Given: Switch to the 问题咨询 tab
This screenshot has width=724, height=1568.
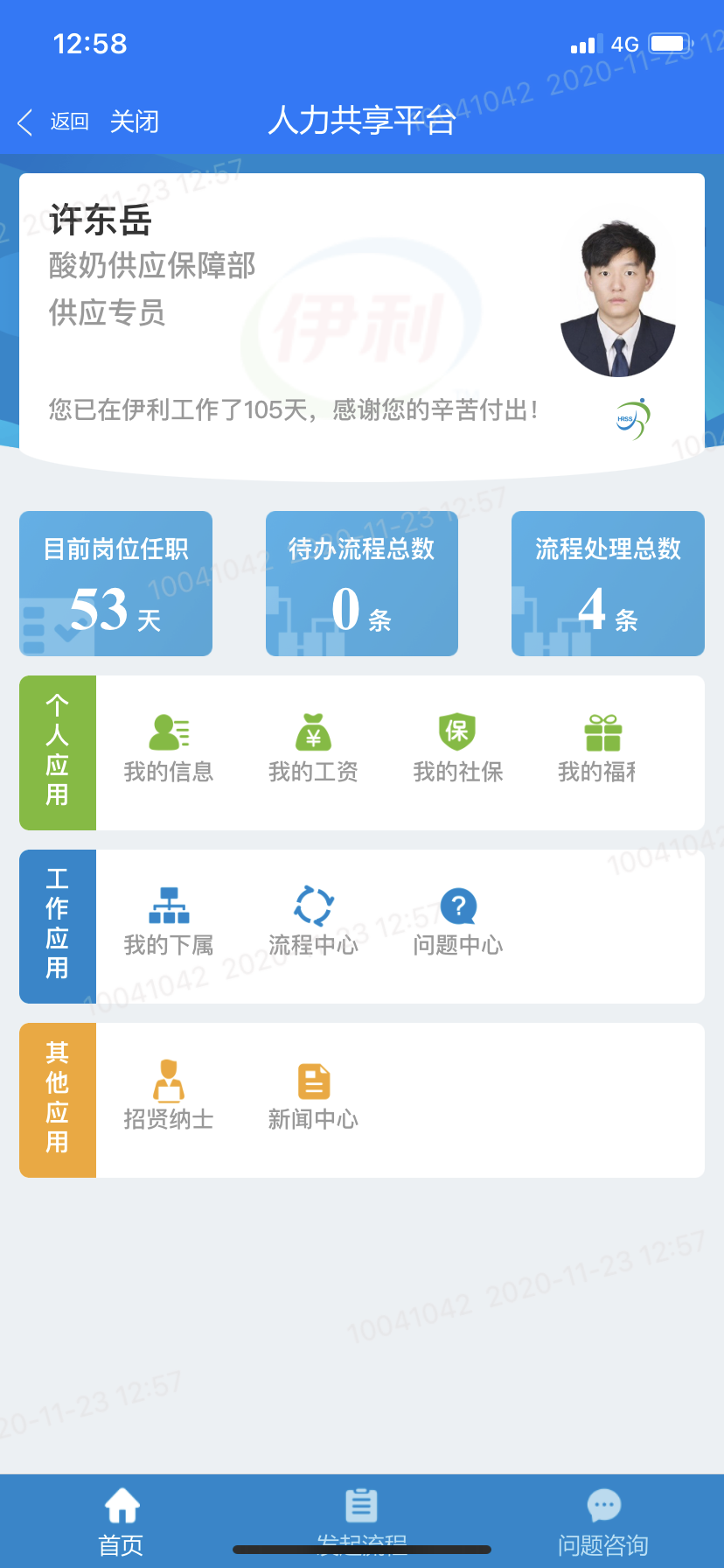Looking at the screenshot, I should pos(602,1521).
